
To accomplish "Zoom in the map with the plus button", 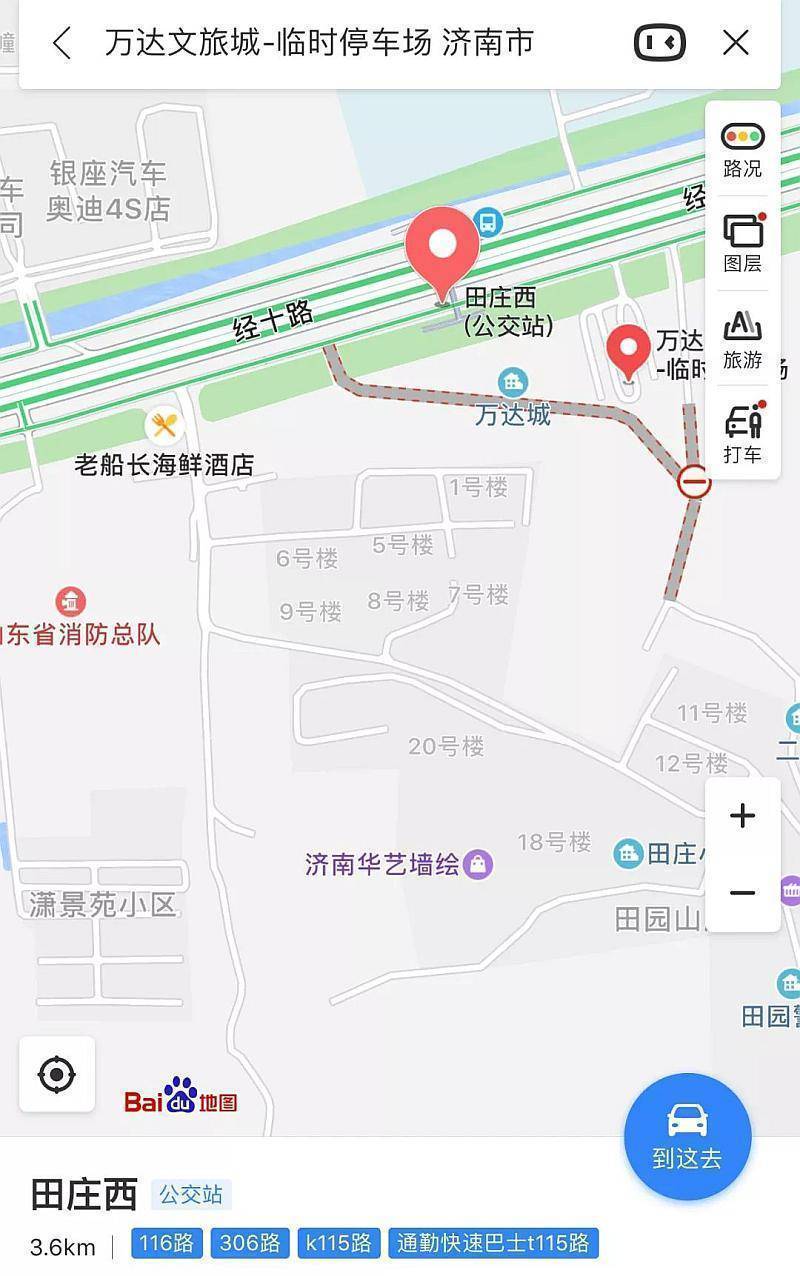I will 742,816.
